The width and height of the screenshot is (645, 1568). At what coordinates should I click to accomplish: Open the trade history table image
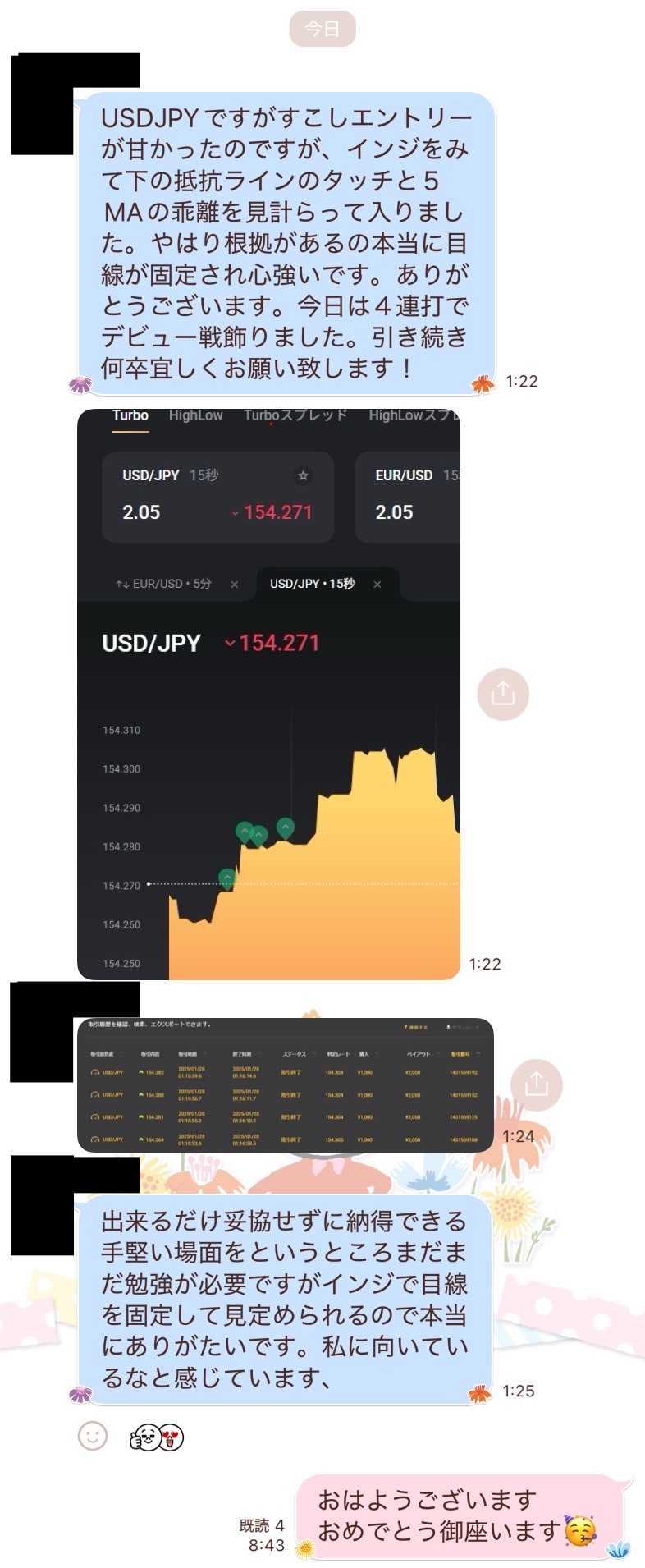pyautogui.click(x=285, y=1084)
